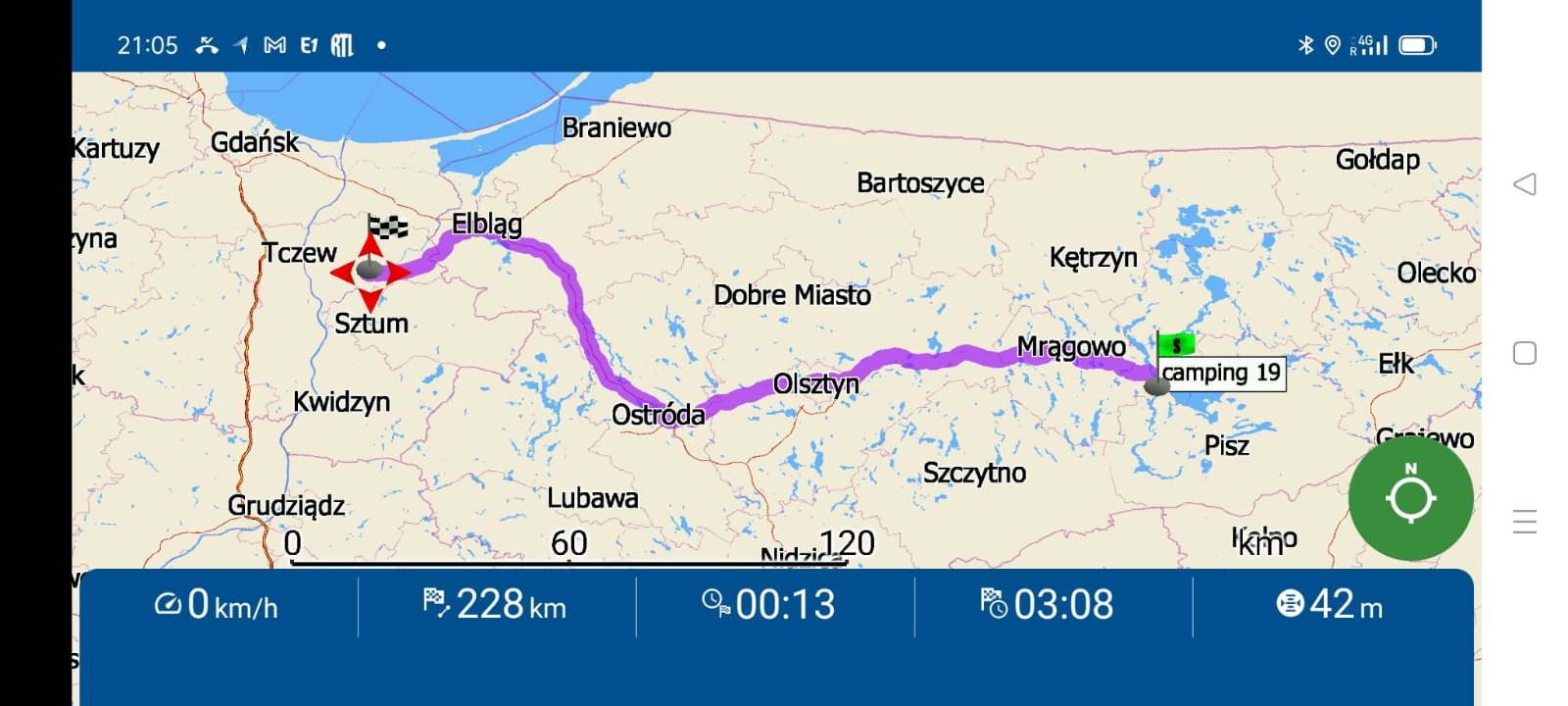1568x706 pixels.
Task: Select the checkered finish flag marker
Action: [x=388, y=227]
